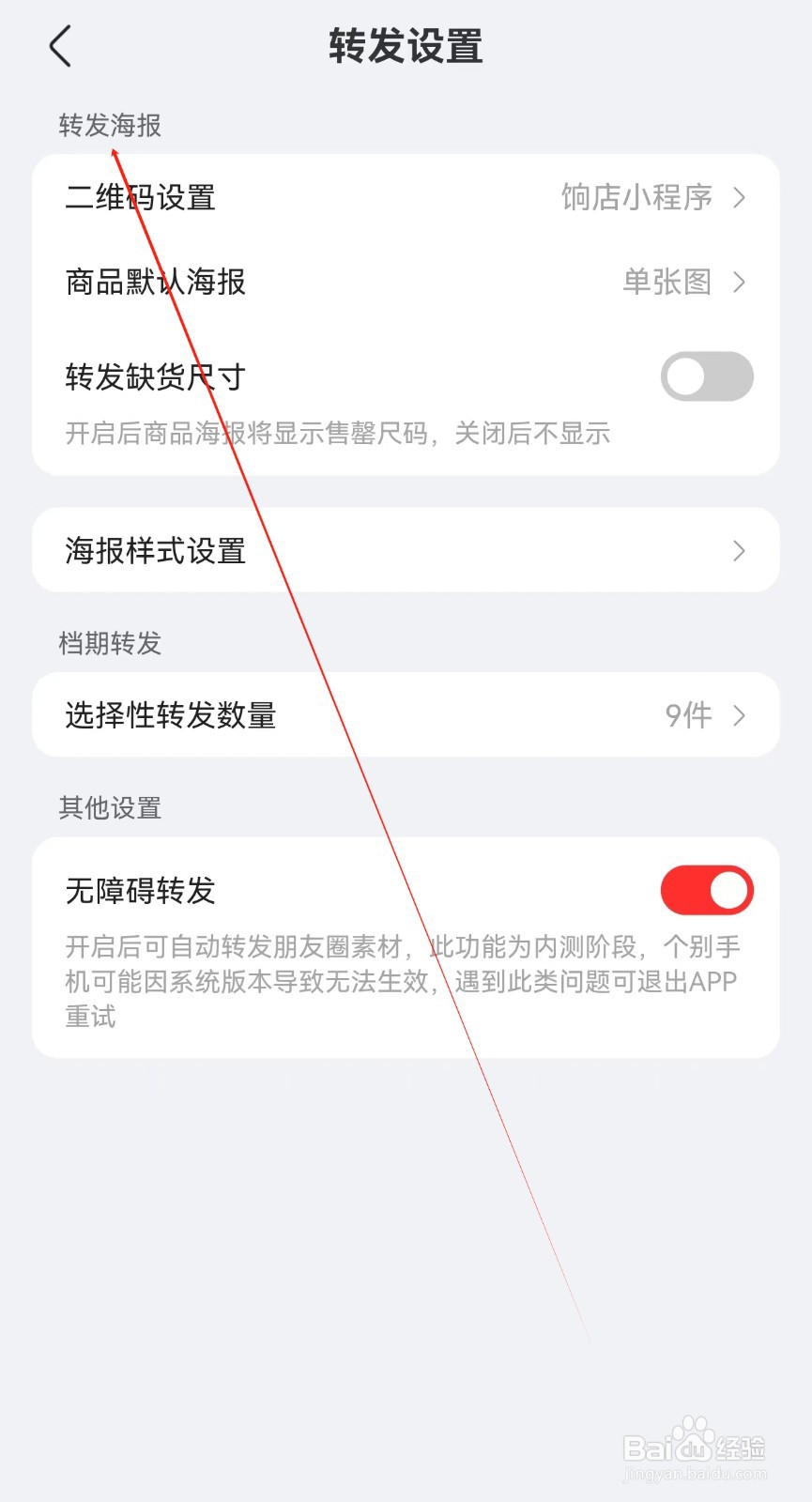Expand the 商品默认海报 options
The image size is (812, 1502).
tap(375, 283)
